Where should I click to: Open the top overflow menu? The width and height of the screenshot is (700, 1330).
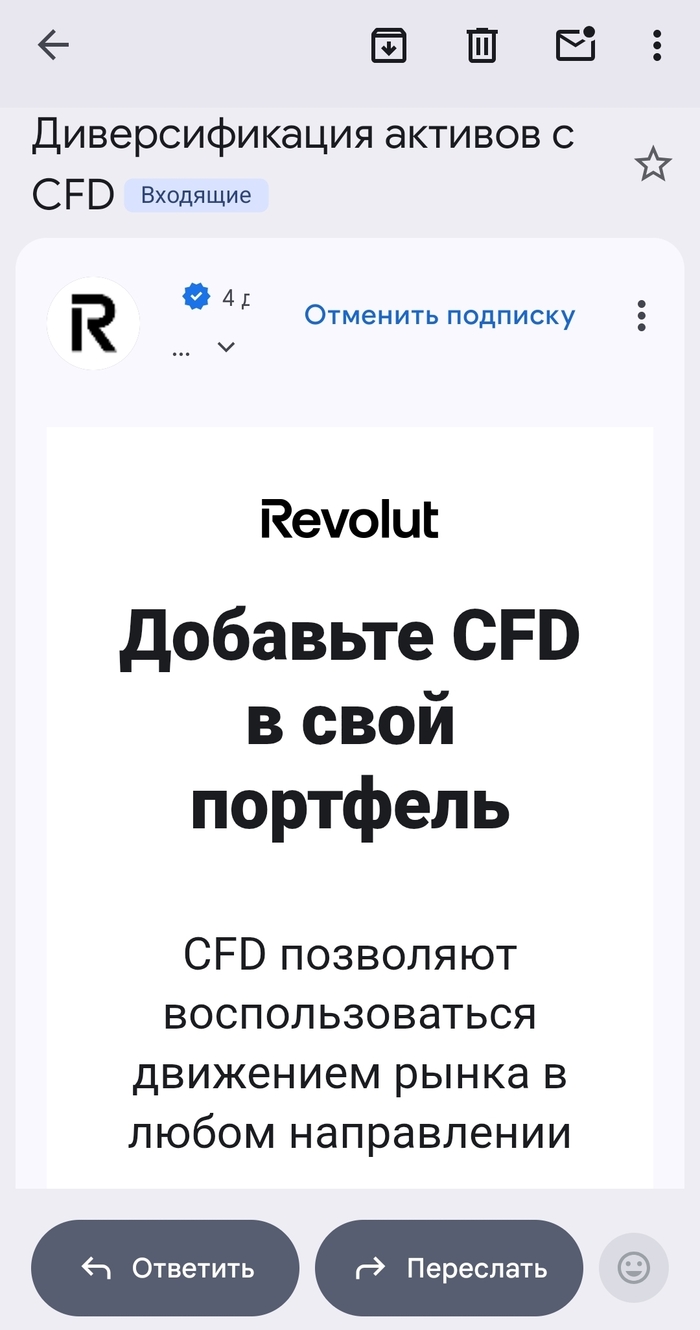click(656, 45)
